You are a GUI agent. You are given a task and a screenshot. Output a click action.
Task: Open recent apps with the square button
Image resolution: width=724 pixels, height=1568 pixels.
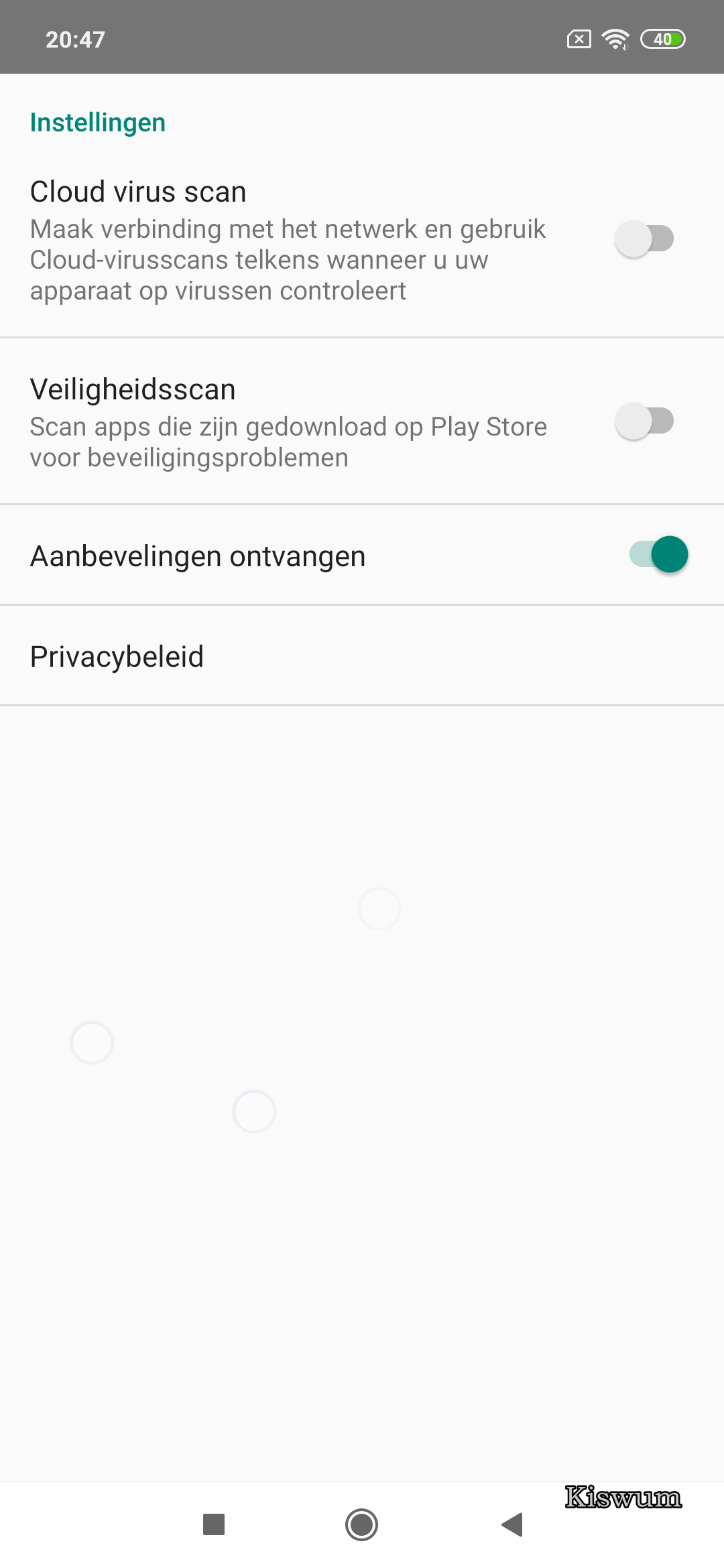click(214, 1524)
